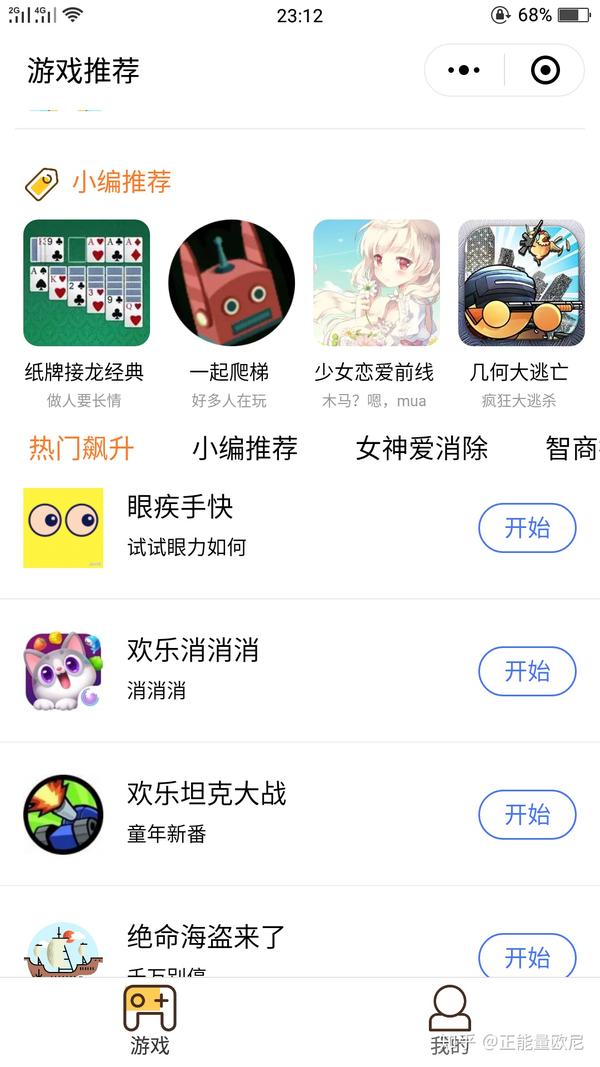Image resolution: width=600 pixels, height=1067 pixels.
Task: Switch to the 热门飙升 tab
Action: (x=81, y=448)
